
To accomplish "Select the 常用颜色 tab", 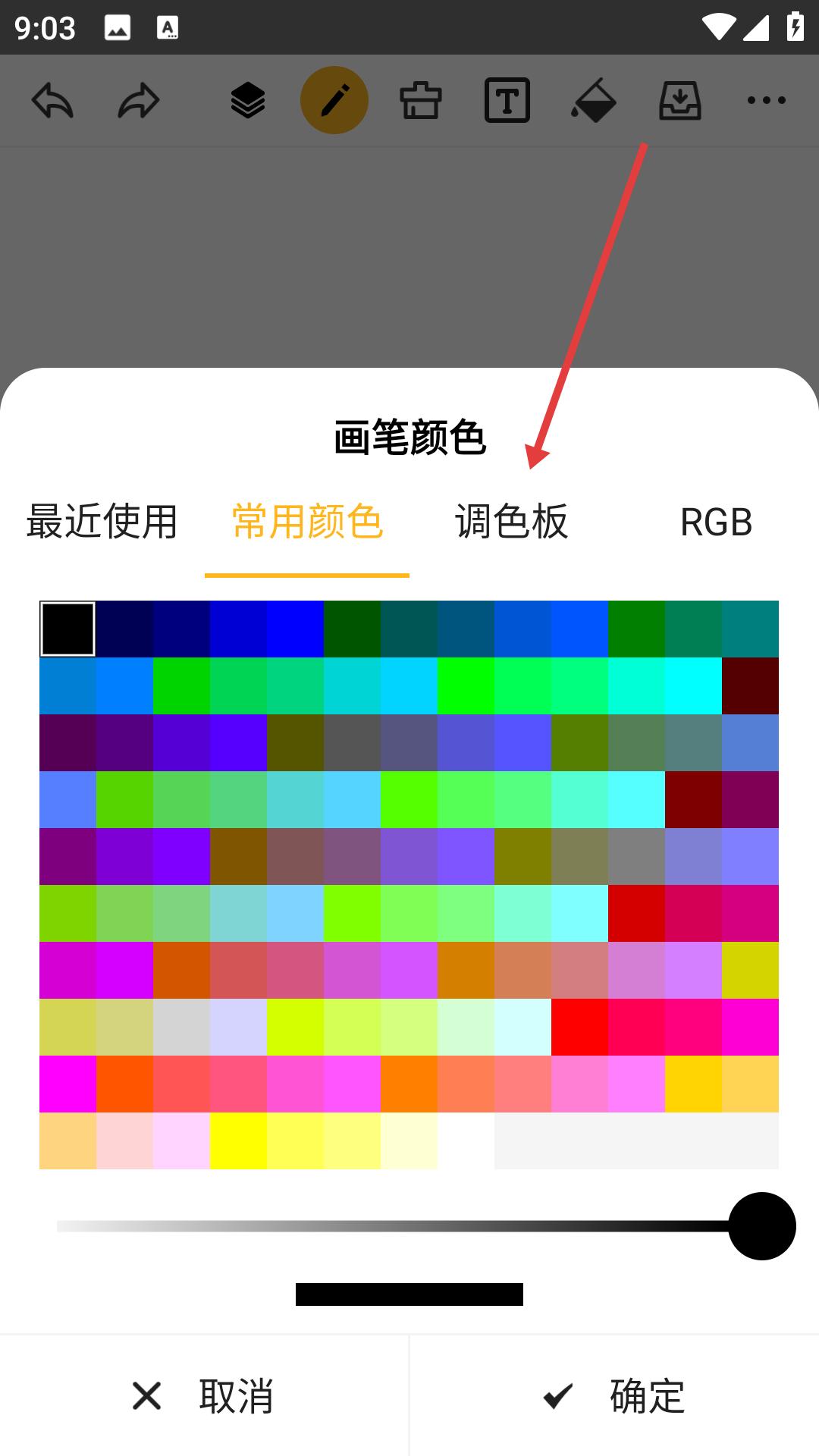I will [307, 522].
